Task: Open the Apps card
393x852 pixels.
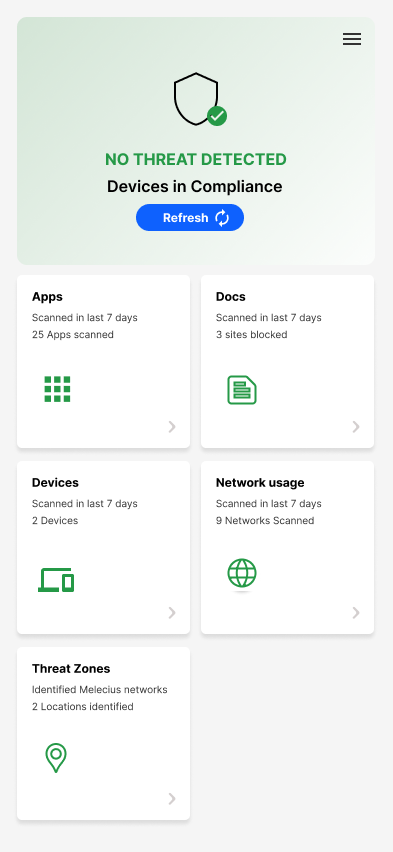Action: 103,361
